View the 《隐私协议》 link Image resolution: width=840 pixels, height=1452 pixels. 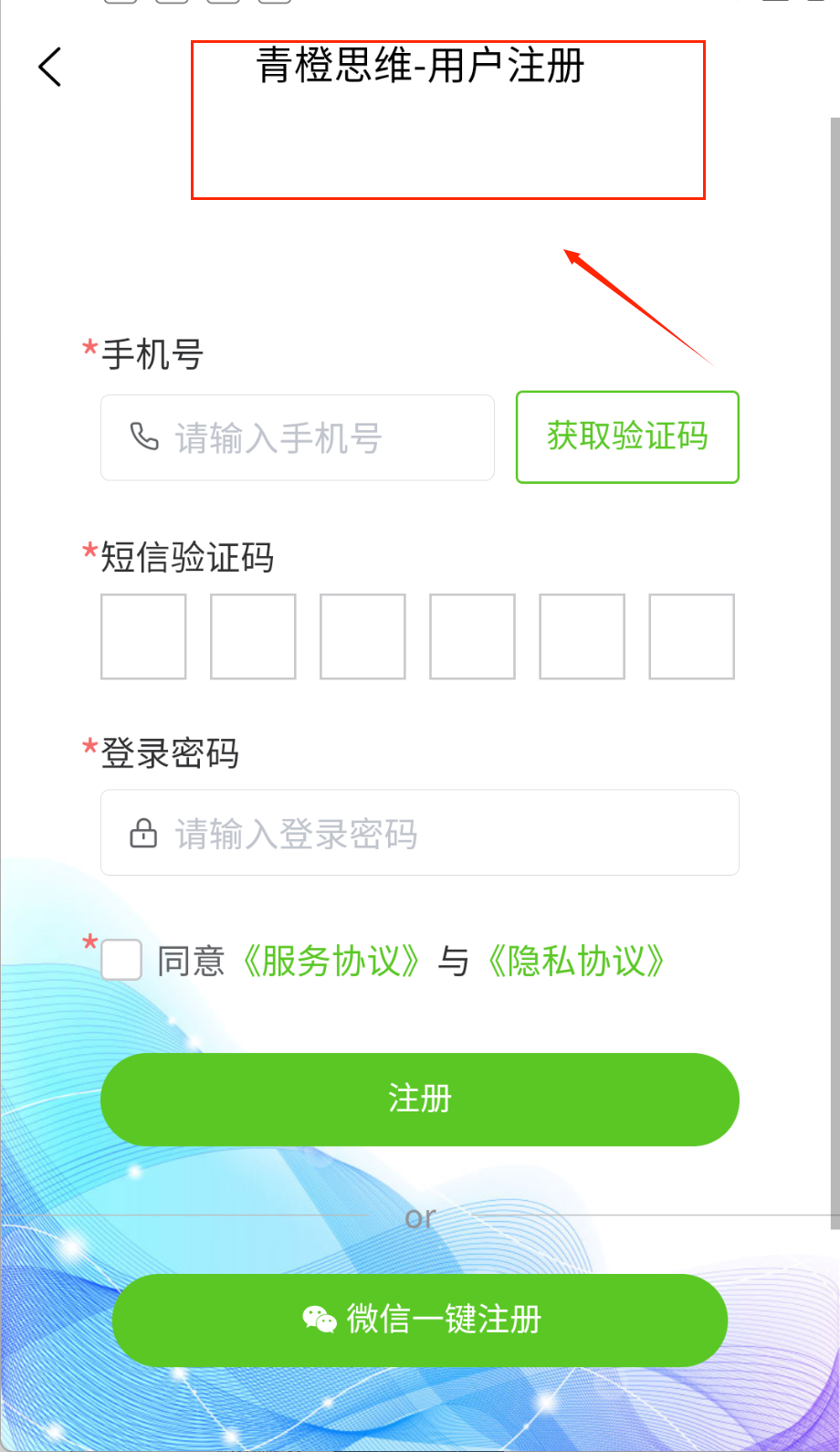[x=576, y=961]
